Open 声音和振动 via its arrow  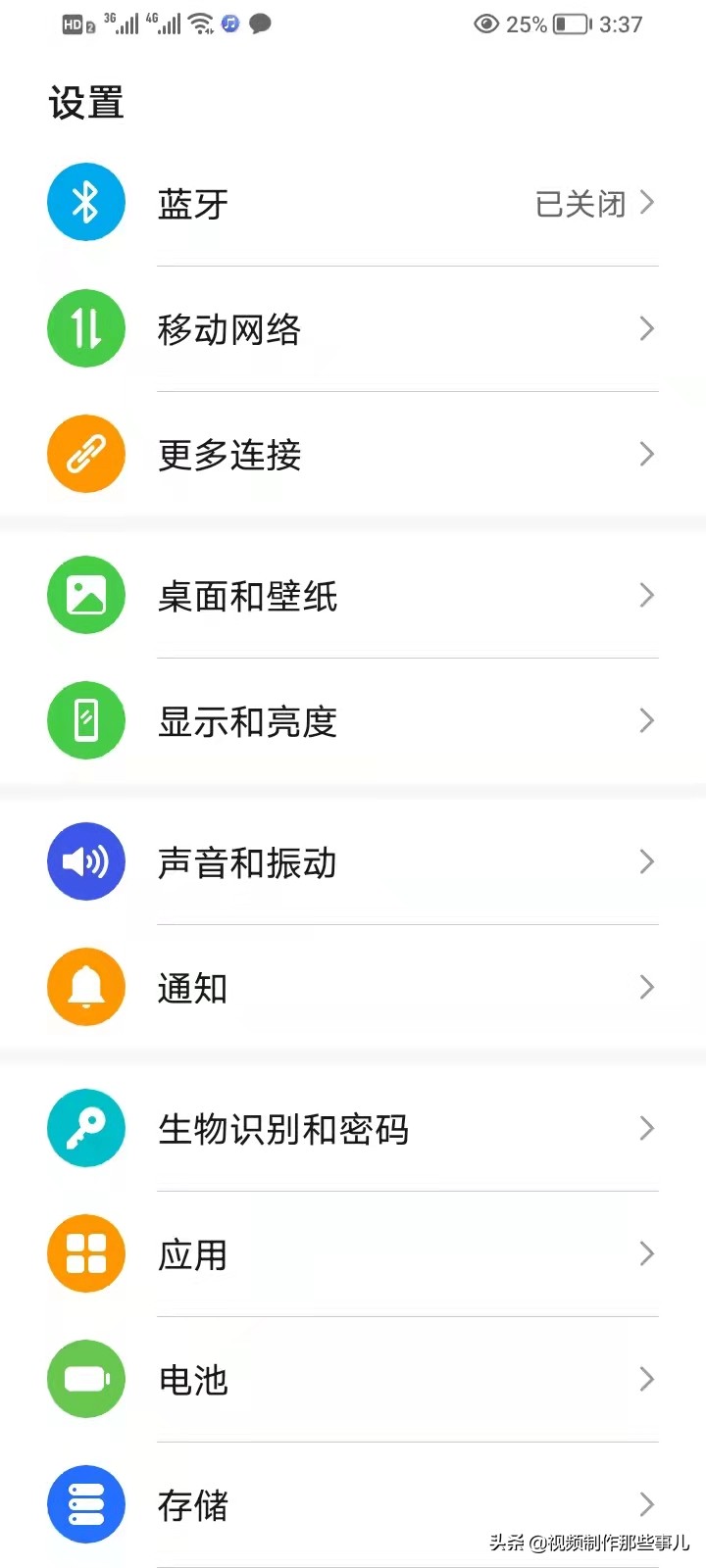point(646,861)
